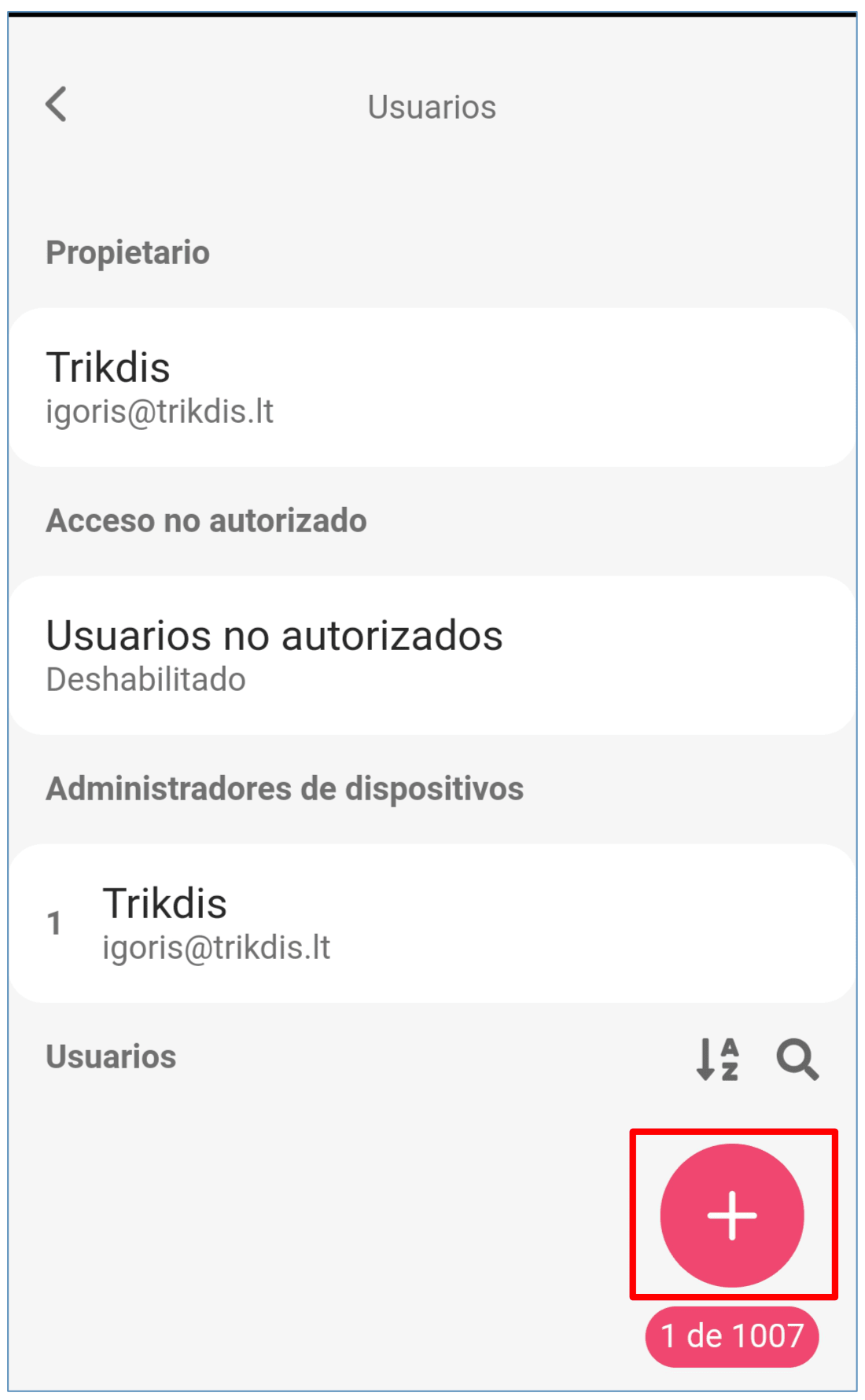This screenshot has height=1400, width=865.
Task: Open the Propietario Trikdis card
Action: [x=432, y=388]
